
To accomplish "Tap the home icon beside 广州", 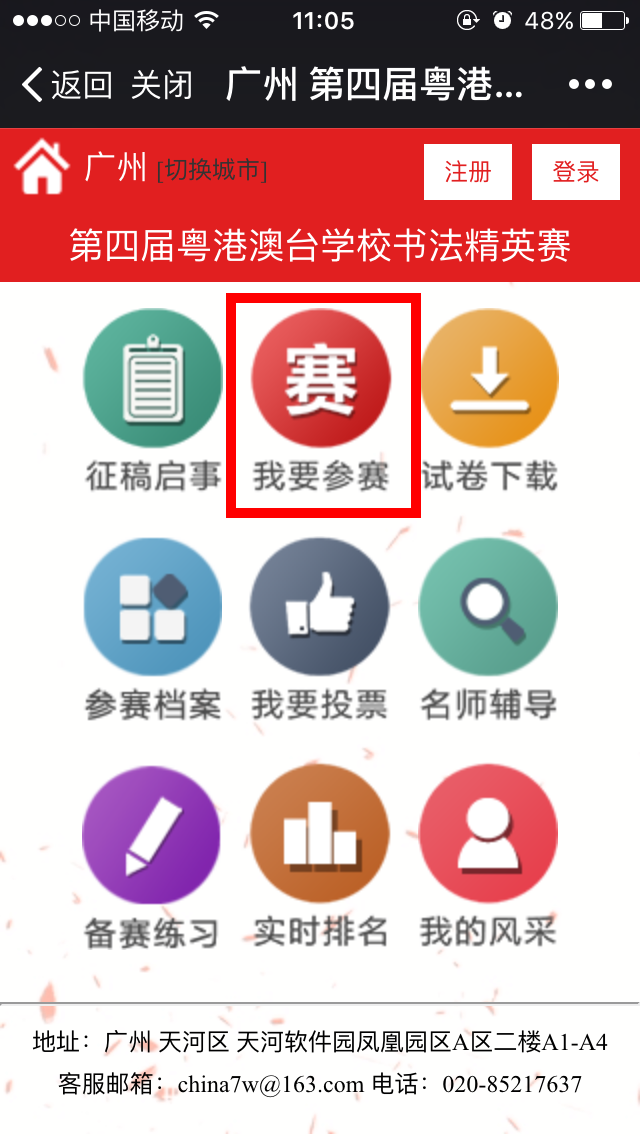I will tap(42, 168).
